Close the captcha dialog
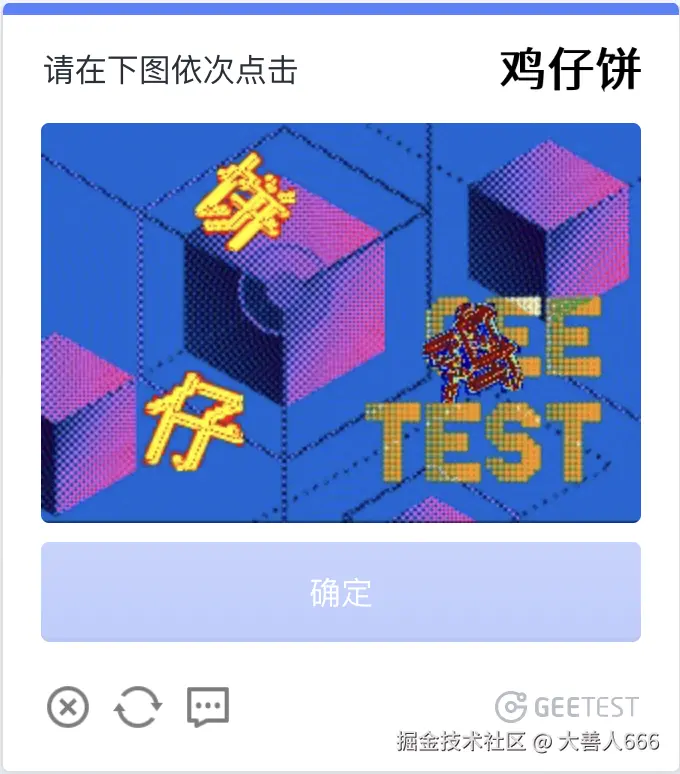Image resolution: width=680 pixels, height=774 pixels. [68, 708]
